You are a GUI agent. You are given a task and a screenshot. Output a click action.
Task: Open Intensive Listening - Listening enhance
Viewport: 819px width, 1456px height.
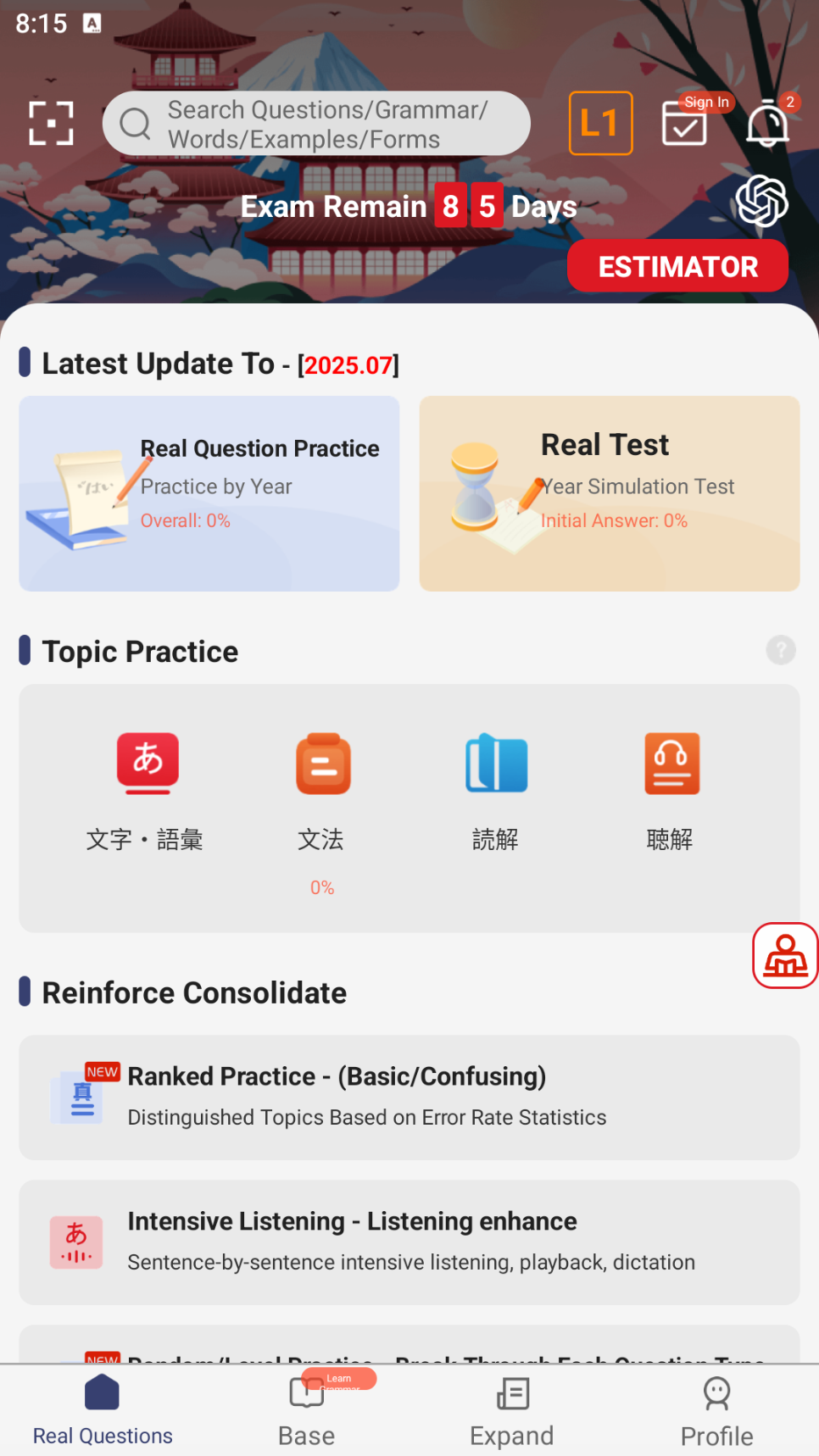[x=409, y=1242]
